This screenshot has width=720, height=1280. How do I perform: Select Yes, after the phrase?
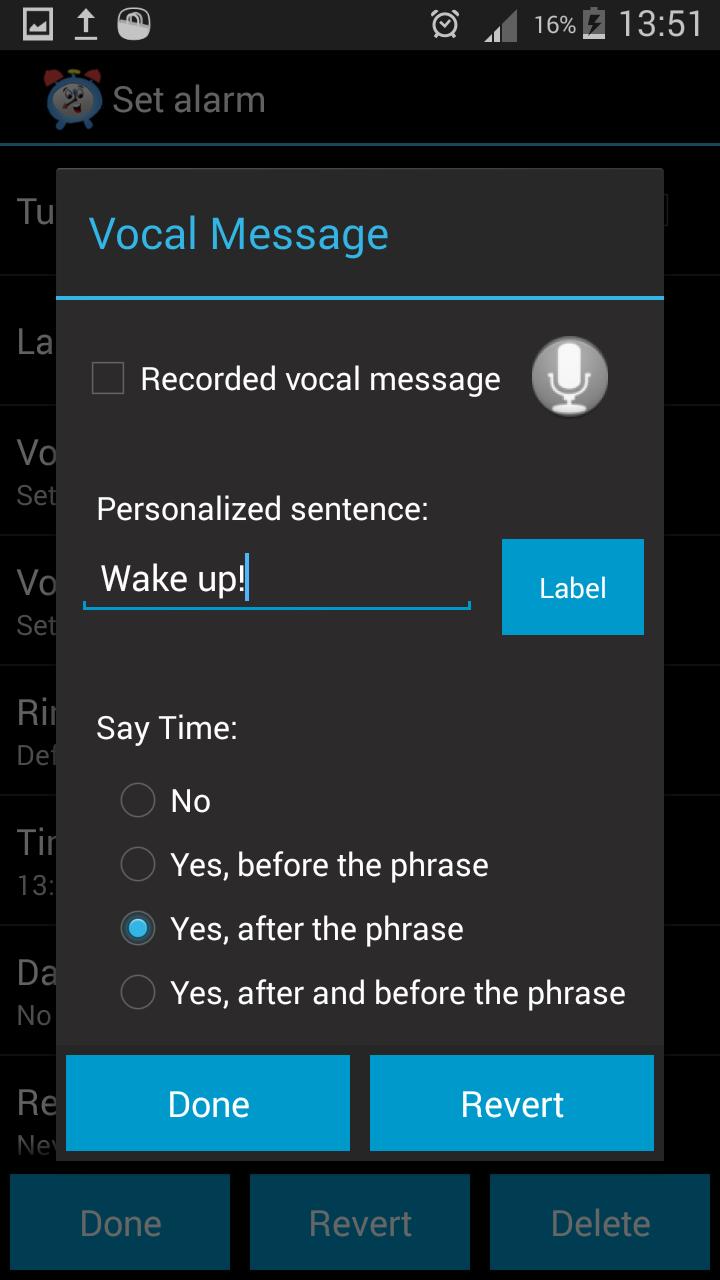pos(138,929)
